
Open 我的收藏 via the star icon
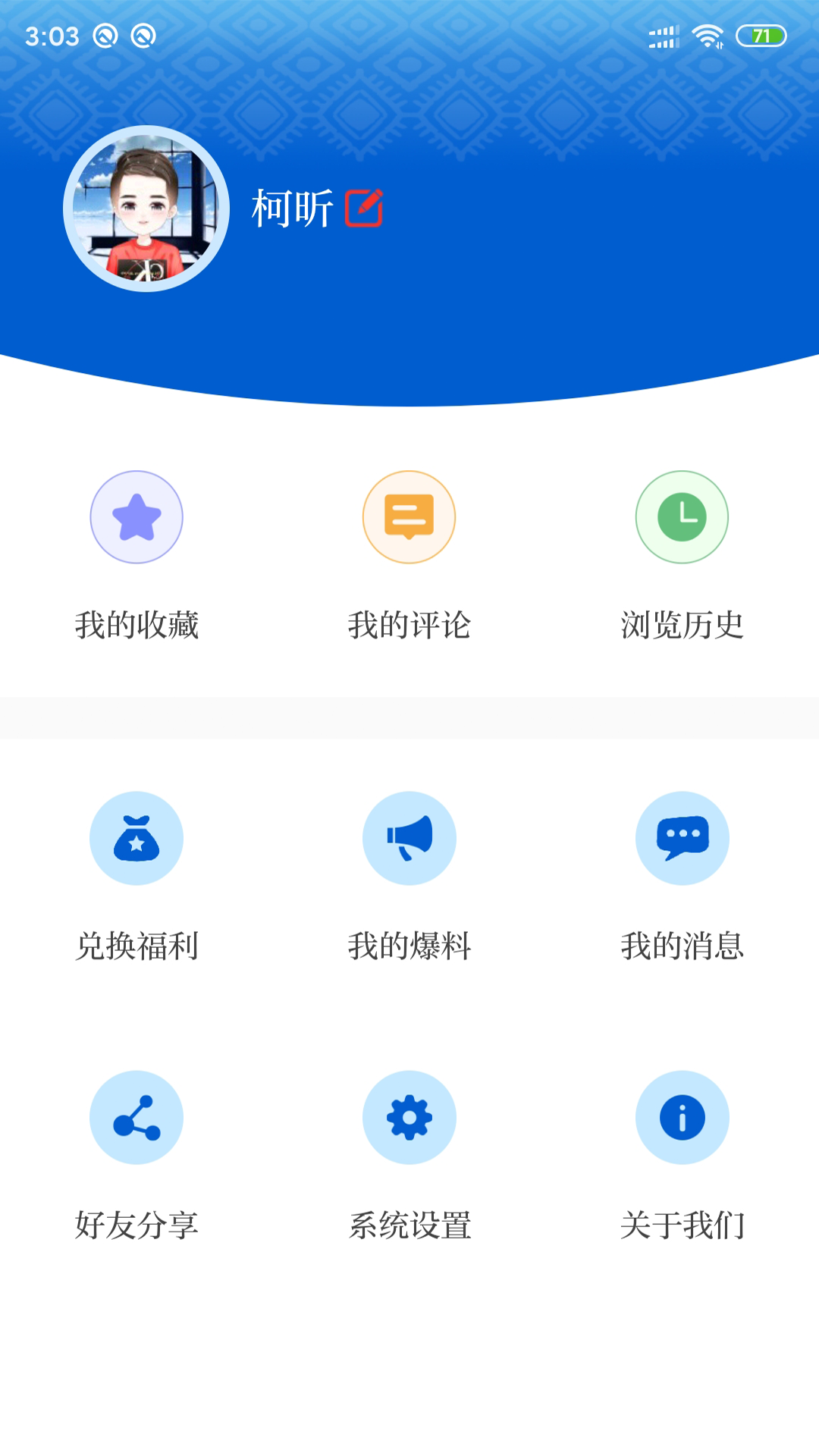(136, 516)
